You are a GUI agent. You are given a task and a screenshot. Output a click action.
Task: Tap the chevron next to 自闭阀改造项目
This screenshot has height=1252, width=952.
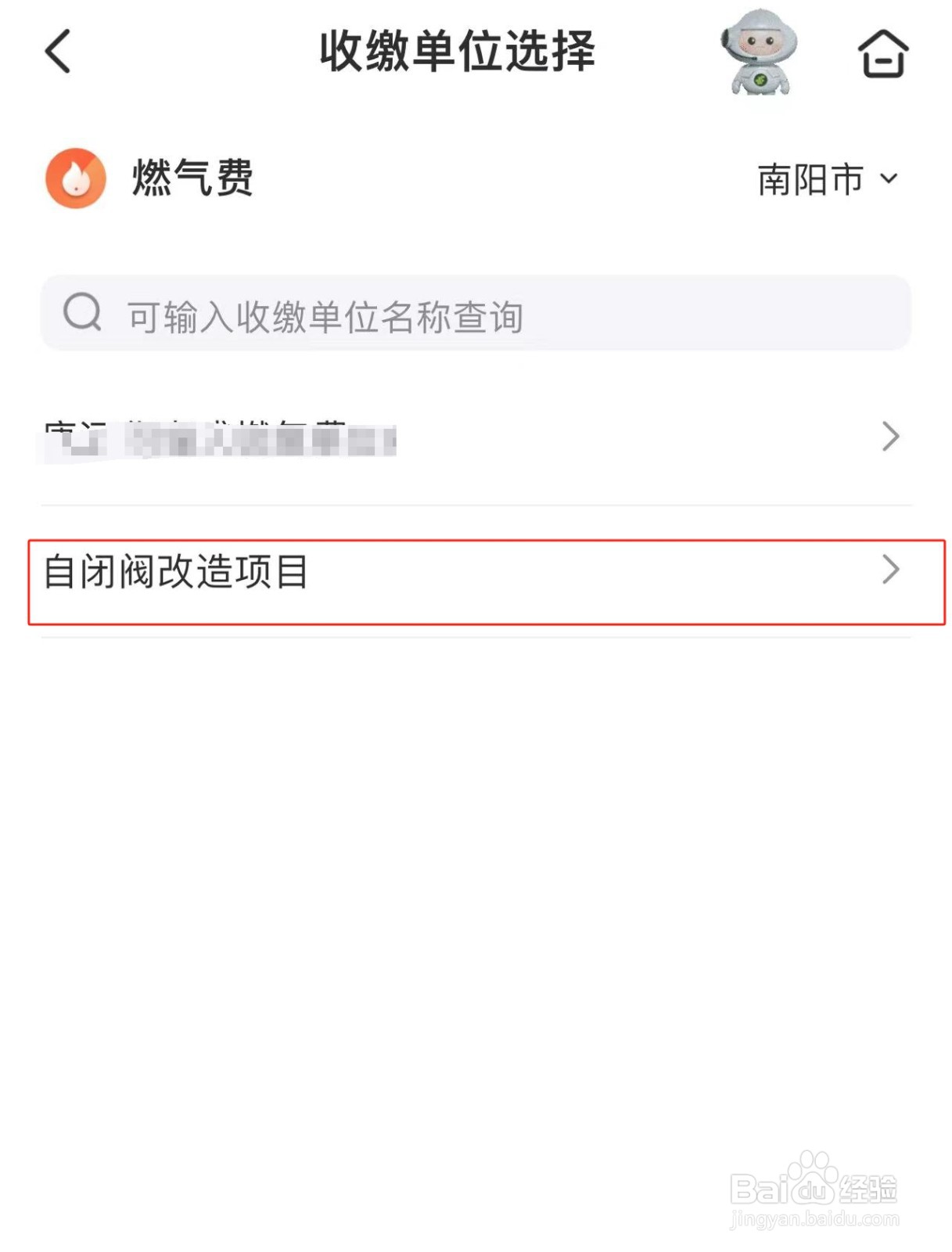click(x=892, y=571)
